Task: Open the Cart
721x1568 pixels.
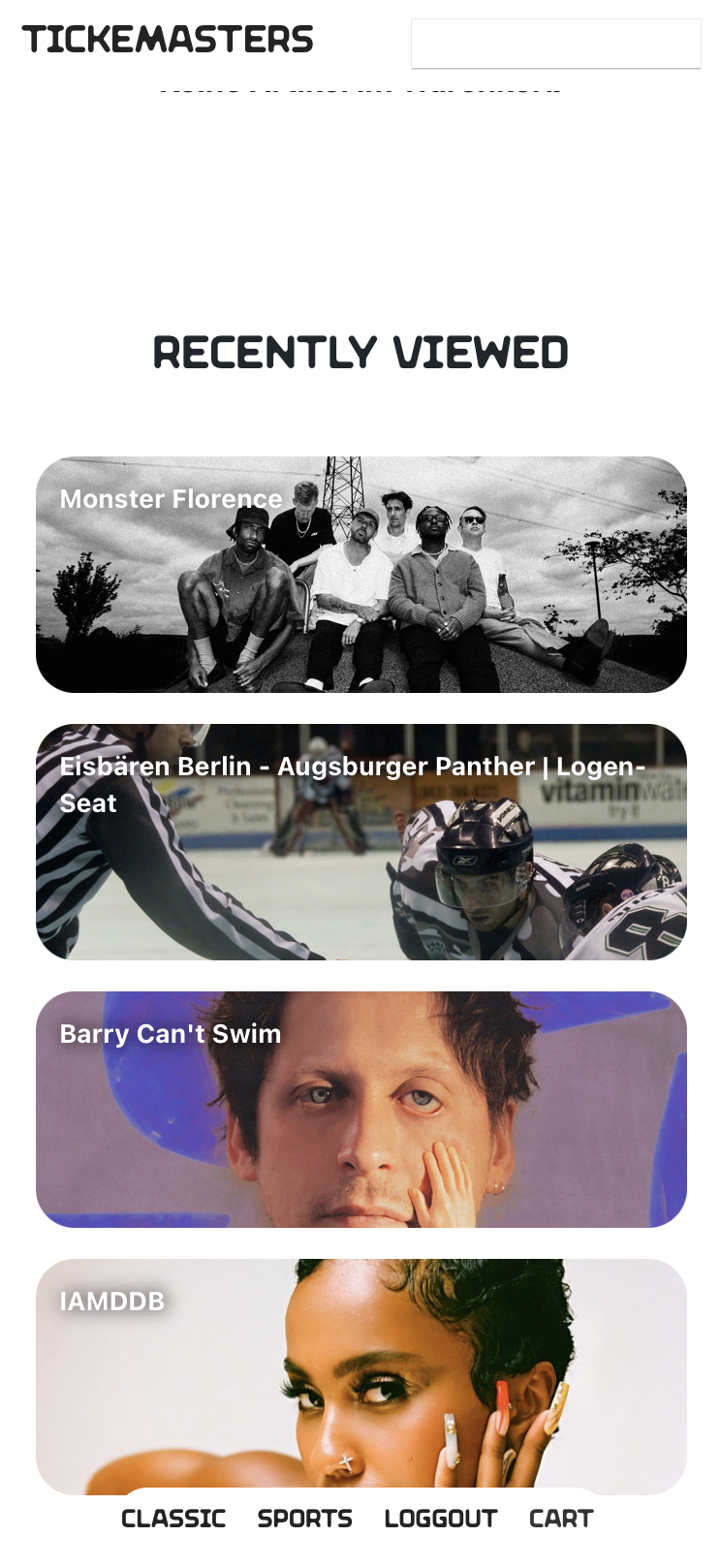Action: click(x=560, y=1519)
